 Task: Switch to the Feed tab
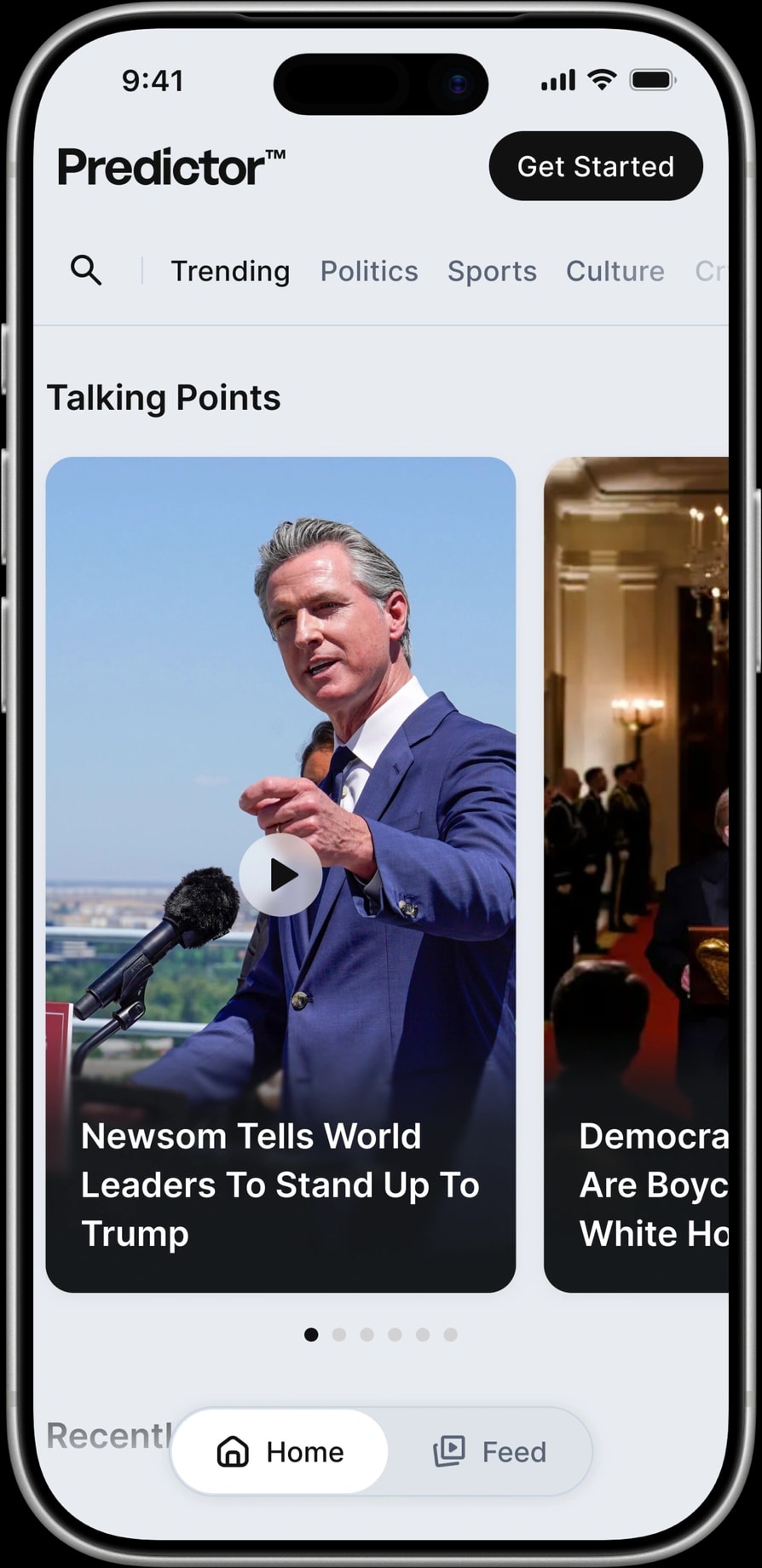(490, 1451)
